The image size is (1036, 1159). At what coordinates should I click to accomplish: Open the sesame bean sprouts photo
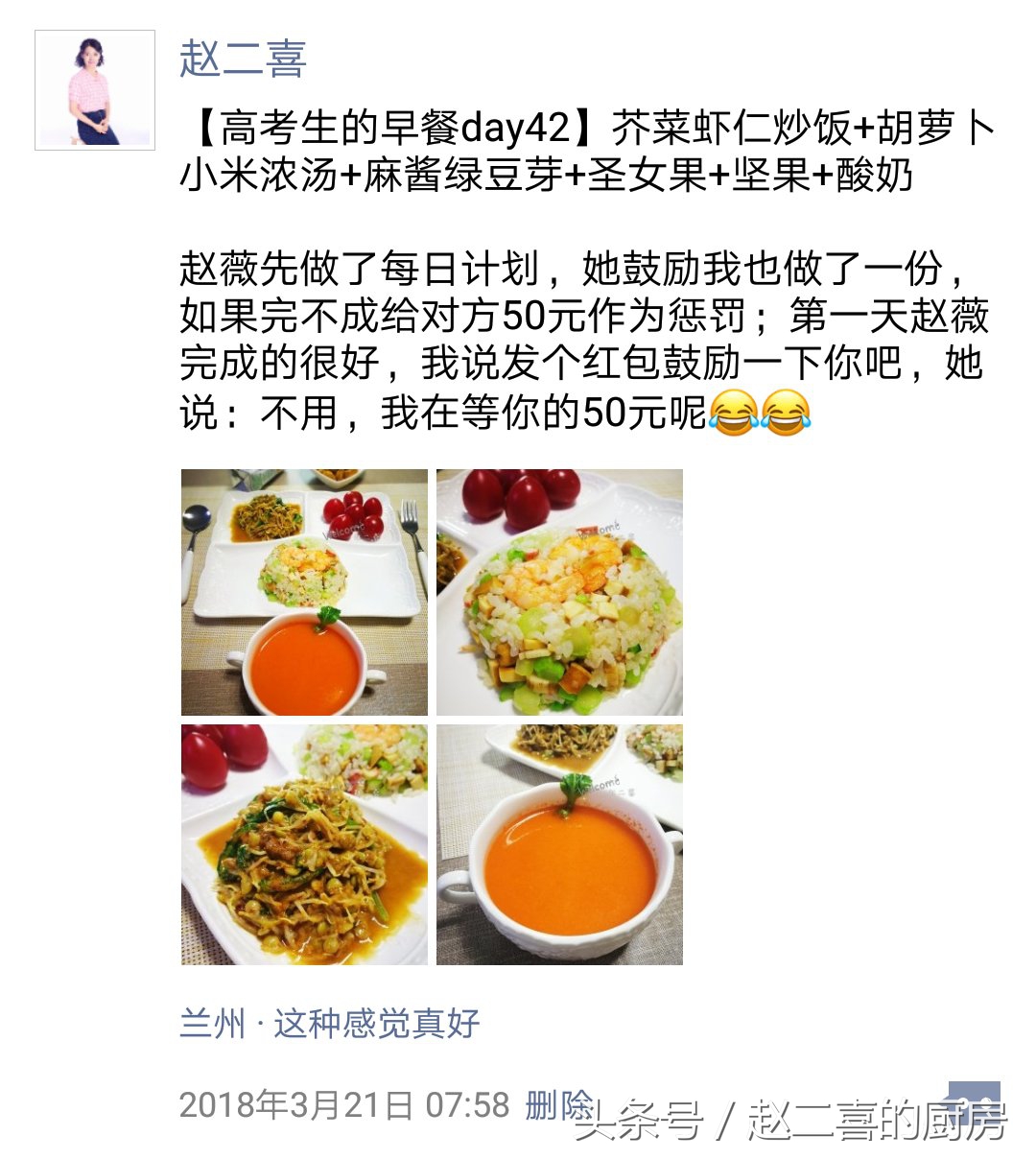click(x=304, y=844)
